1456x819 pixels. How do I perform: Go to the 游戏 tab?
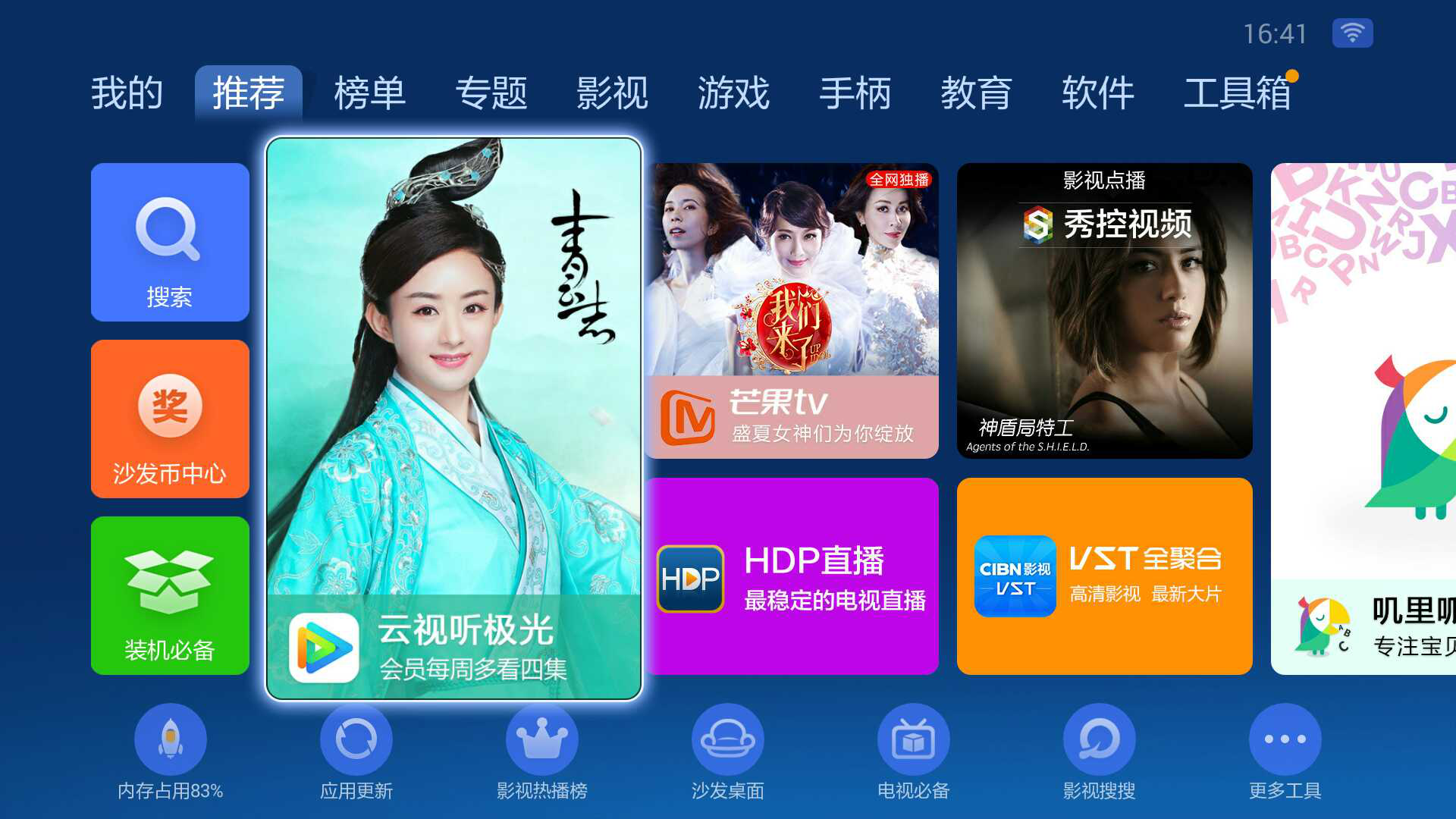pyautogui.click(x=733, y=93)
